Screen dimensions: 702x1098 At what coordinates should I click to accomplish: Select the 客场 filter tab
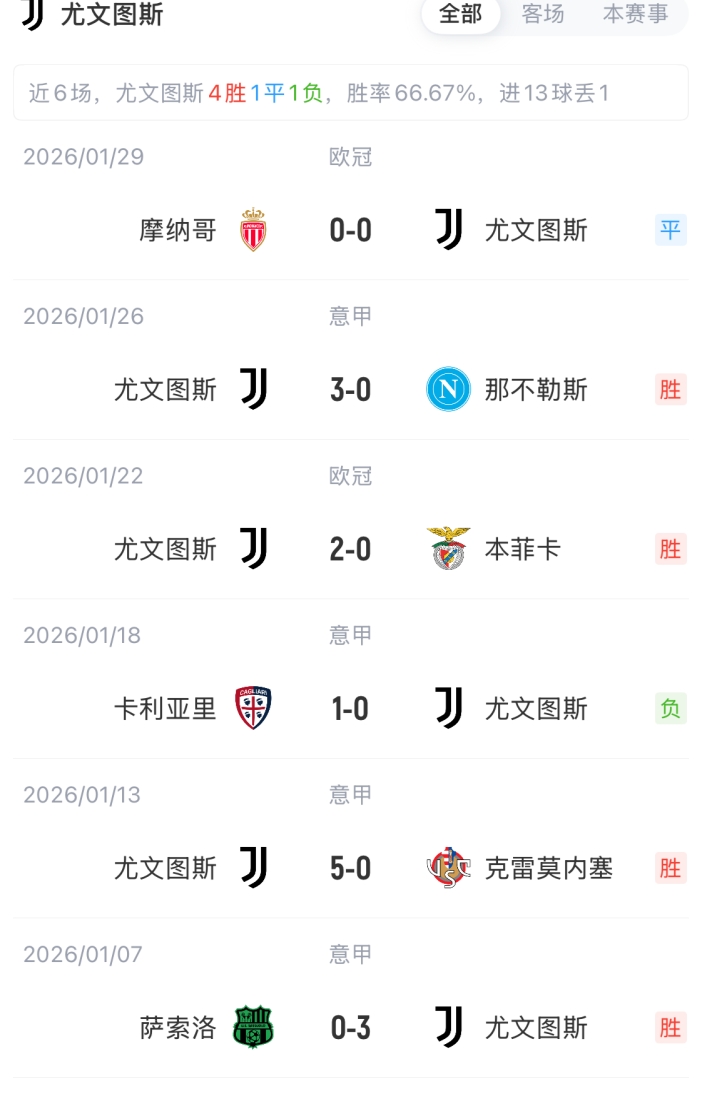(x=543, y=14)
